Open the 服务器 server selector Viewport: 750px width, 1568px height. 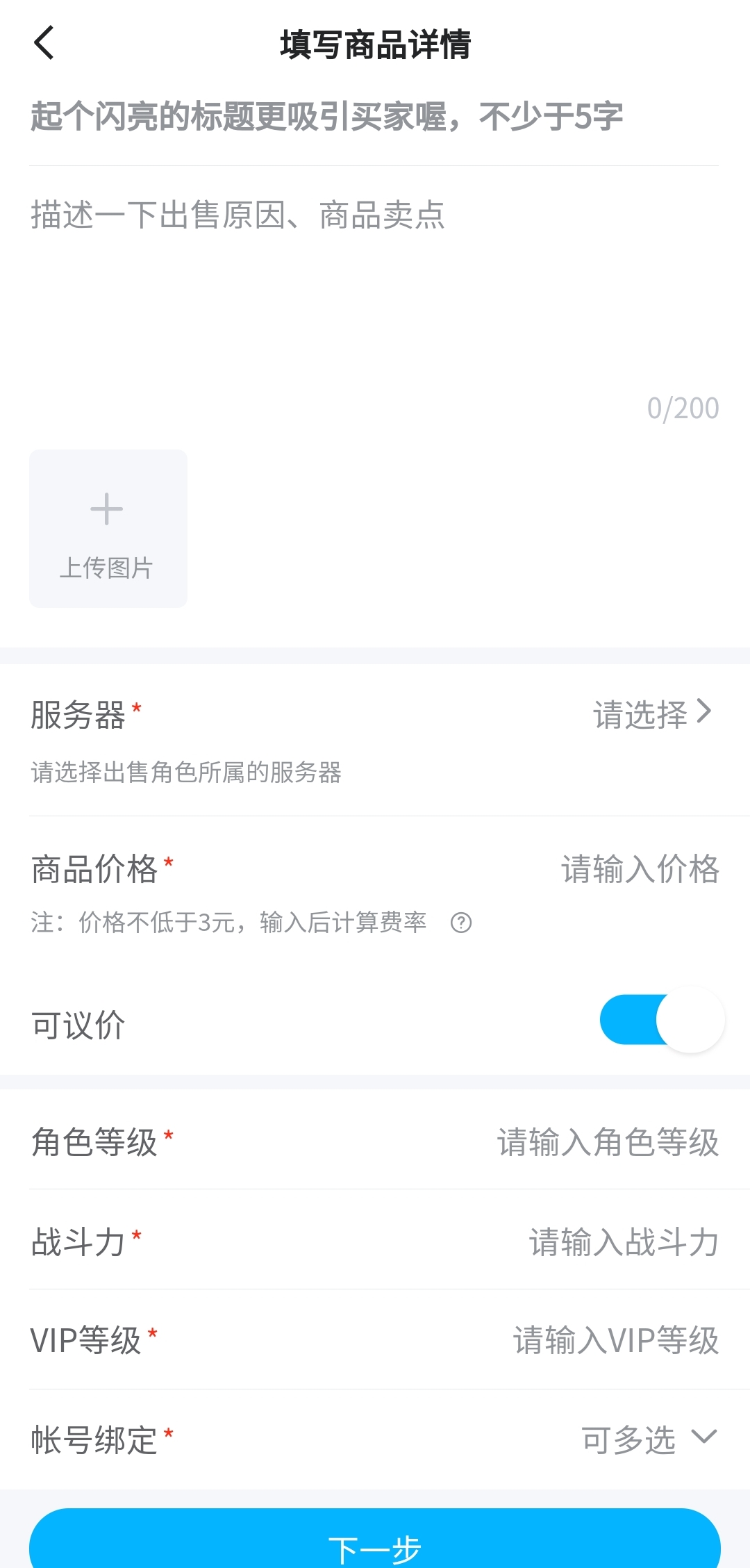[x=651, y=713]
